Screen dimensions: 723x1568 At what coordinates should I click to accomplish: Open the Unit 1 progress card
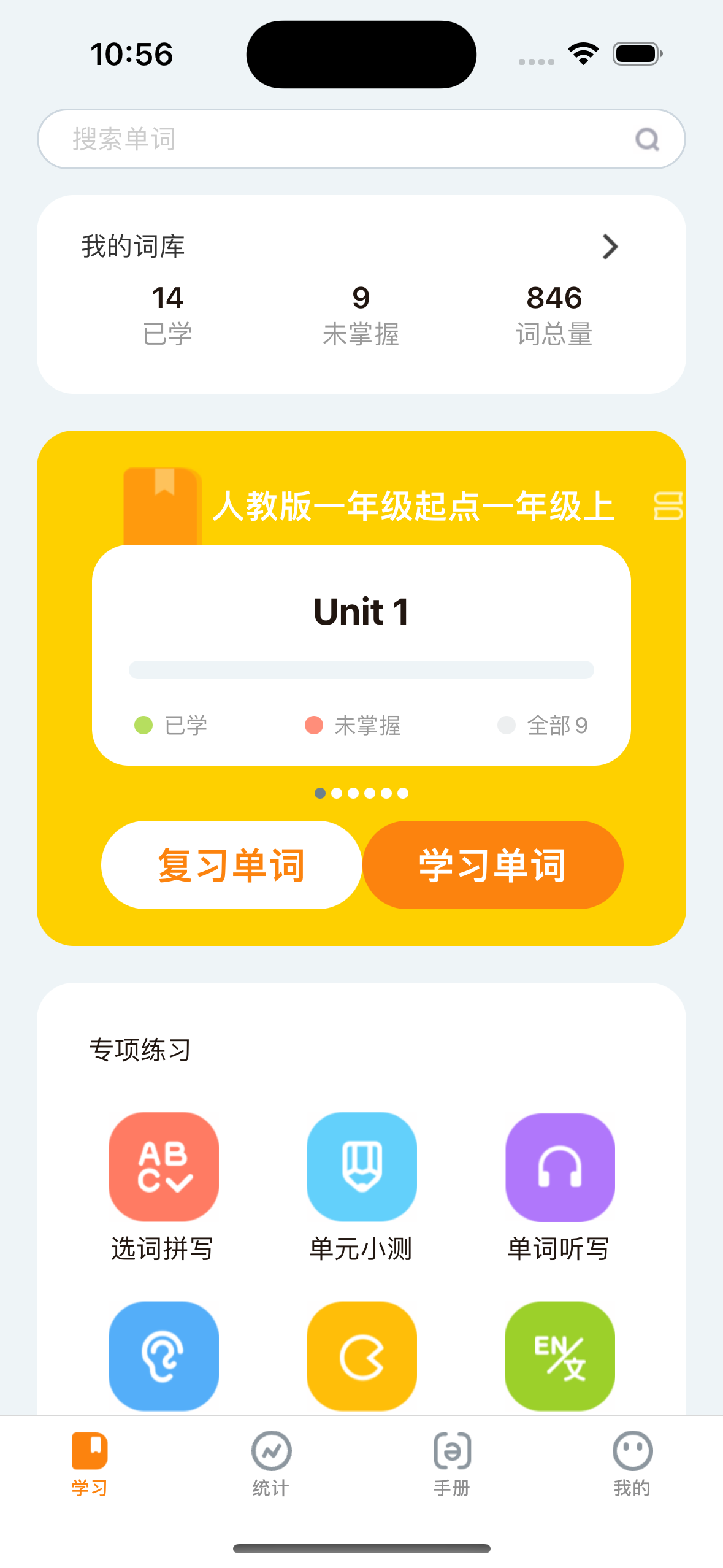(x=361, y=654)
